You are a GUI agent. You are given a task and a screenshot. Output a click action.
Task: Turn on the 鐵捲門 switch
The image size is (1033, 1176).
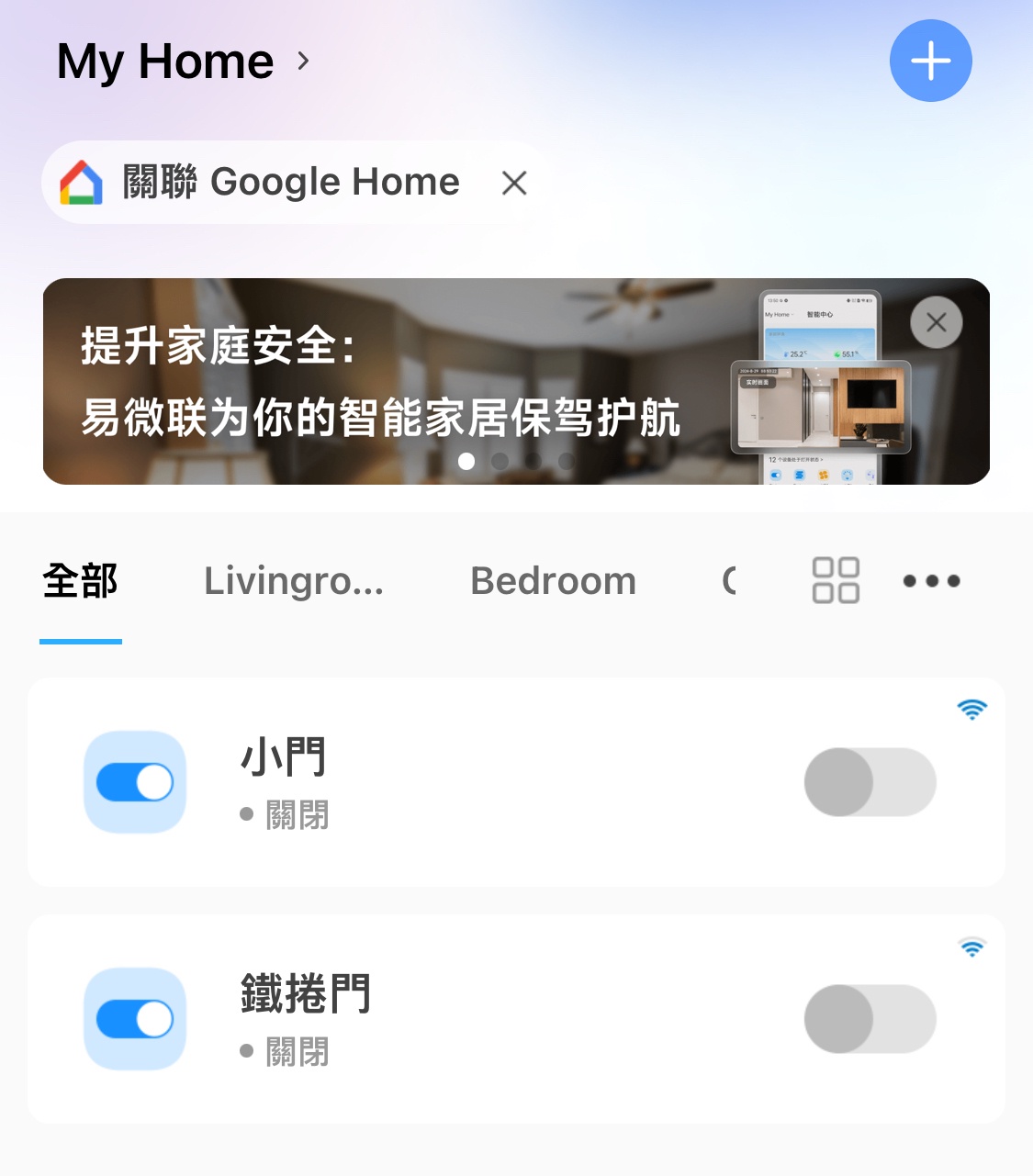[x=870, y=1019]
